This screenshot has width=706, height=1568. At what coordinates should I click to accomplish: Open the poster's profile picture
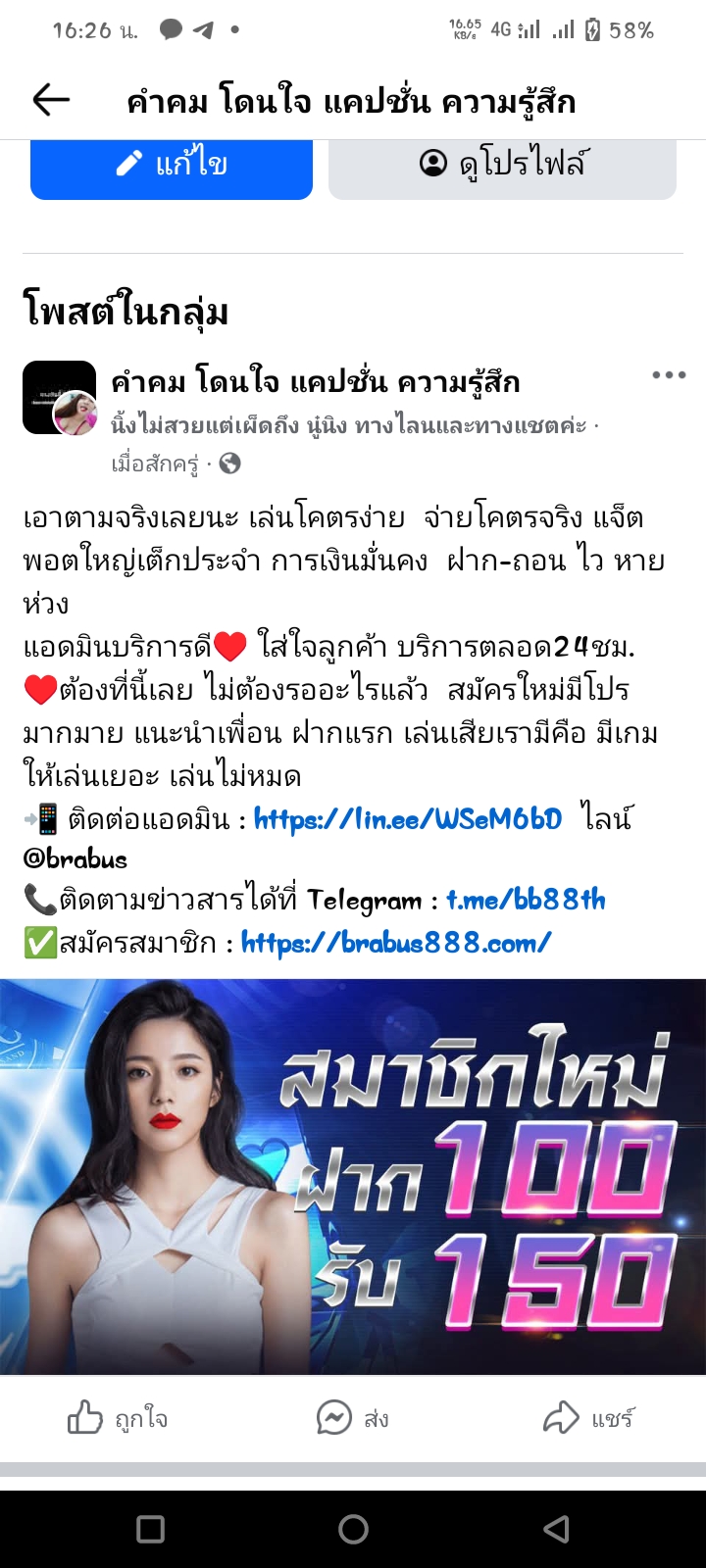point(60,398)
